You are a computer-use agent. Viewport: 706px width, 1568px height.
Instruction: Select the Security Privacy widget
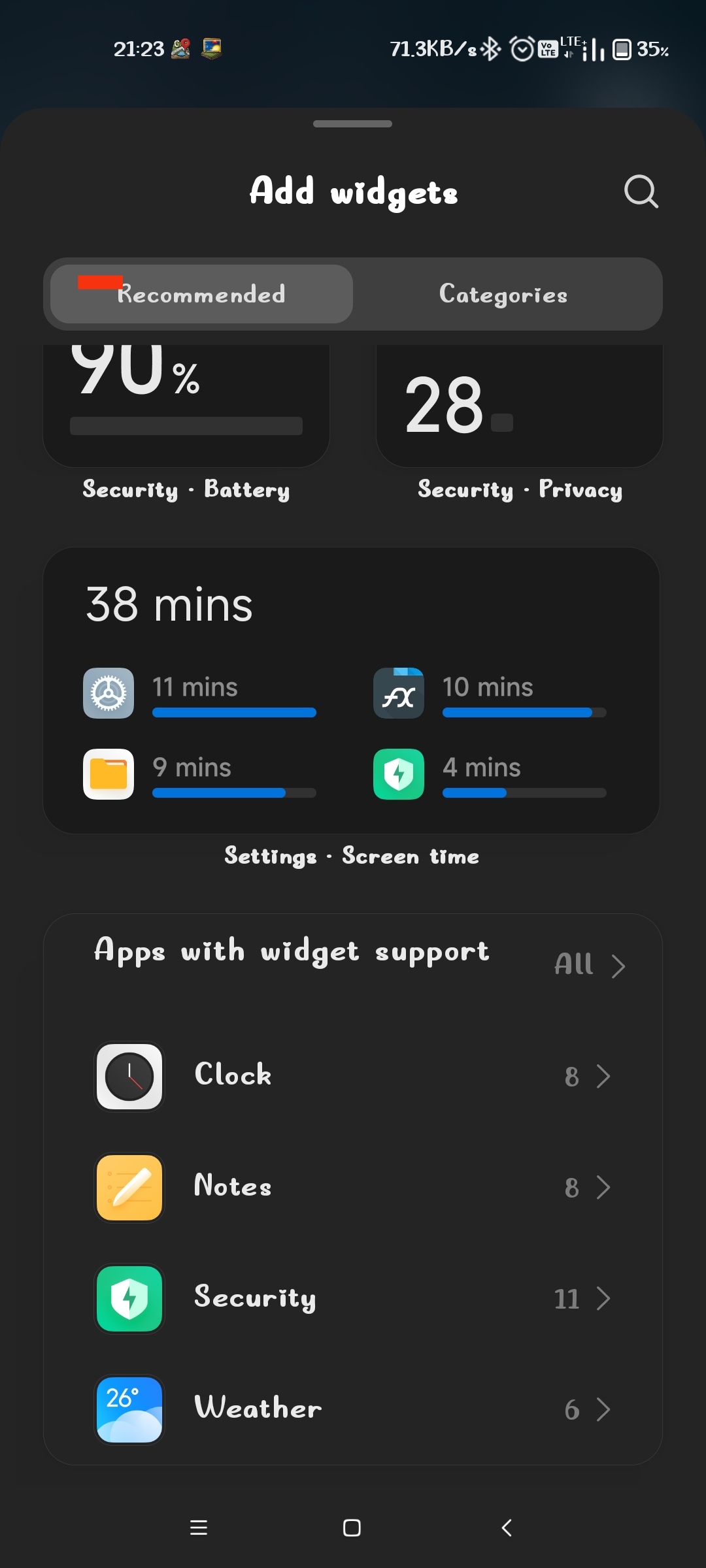tap(520, 406)
